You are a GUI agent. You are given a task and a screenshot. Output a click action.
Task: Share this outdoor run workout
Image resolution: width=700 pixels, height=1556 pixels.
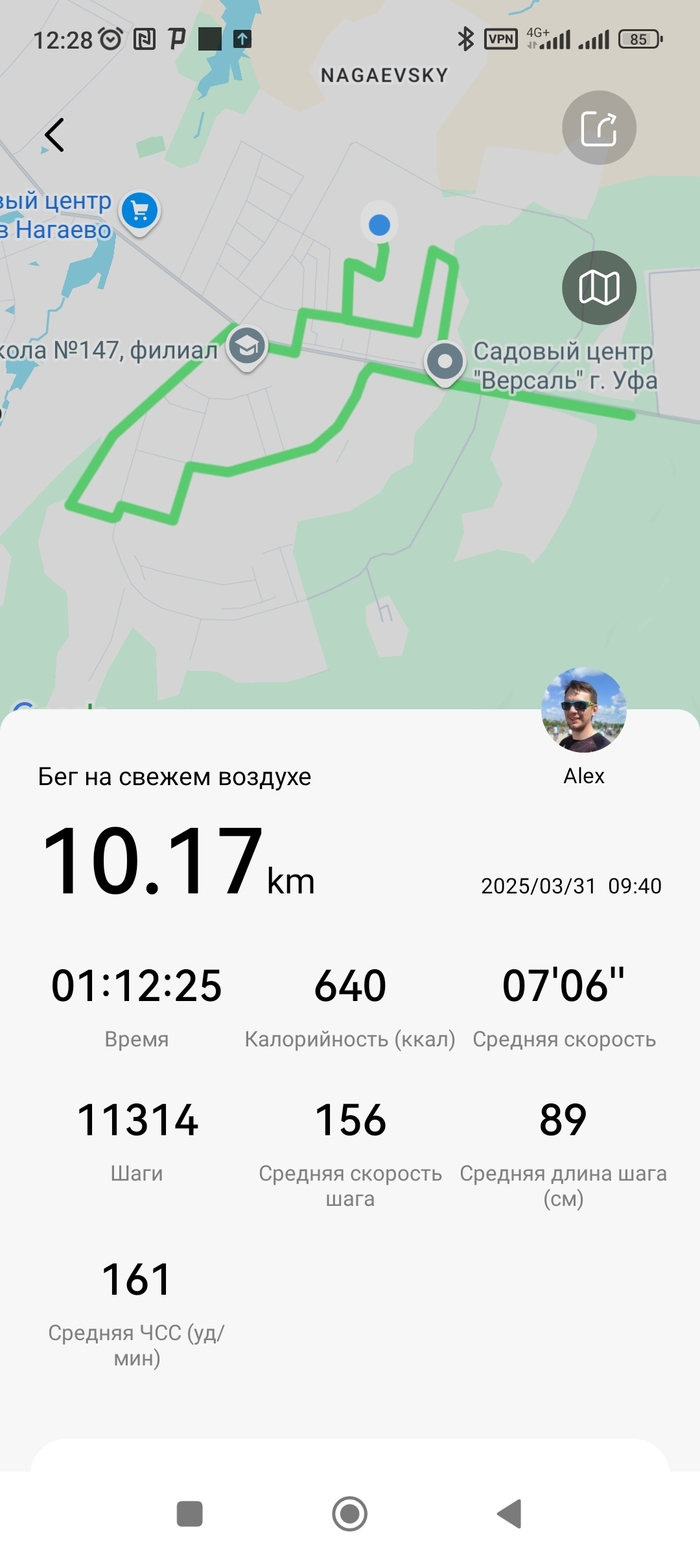pos(599,128)
